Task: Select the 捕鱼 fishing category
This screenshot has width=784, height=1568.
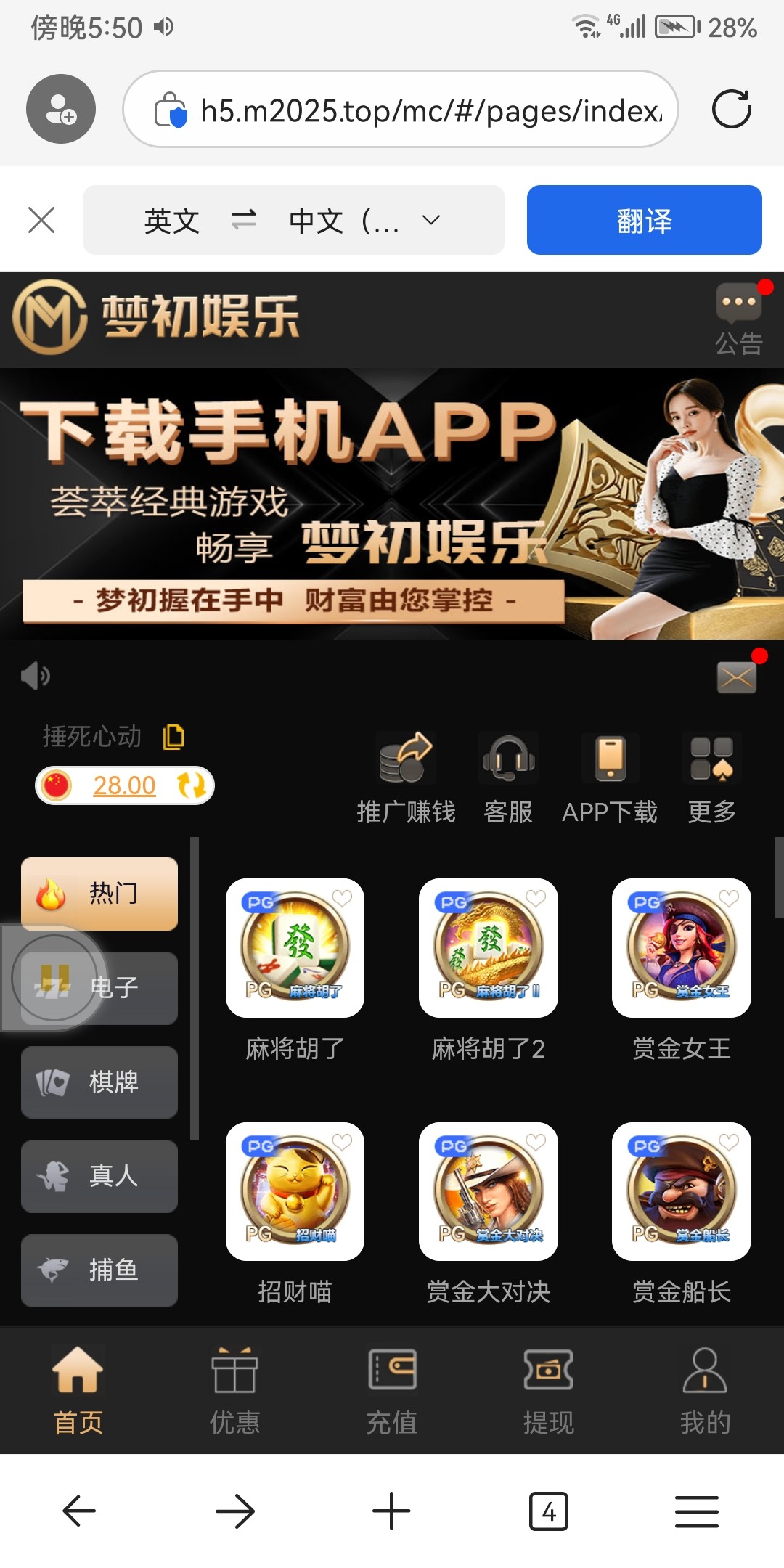Action: pos(99,1270)
